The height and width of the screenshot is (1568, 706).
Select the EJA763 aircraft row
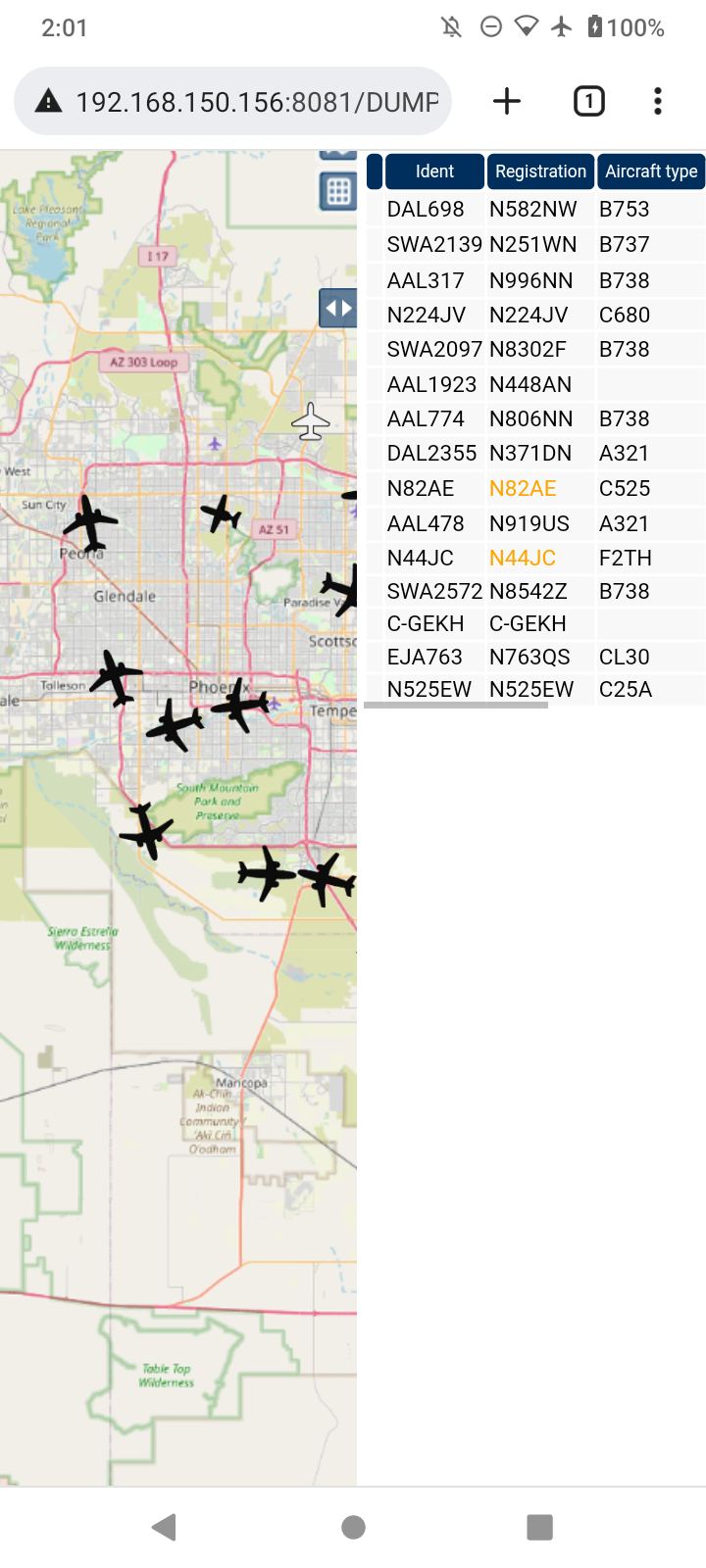(535, 657)
